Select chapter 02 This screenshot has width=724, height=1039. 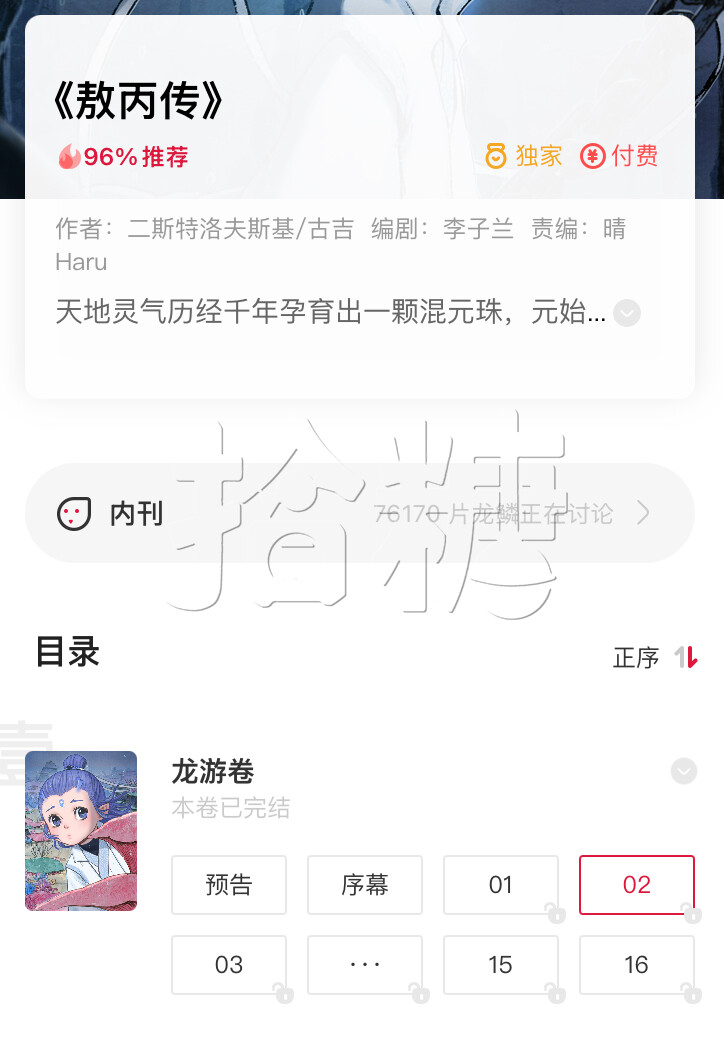[x=637, y=885]
